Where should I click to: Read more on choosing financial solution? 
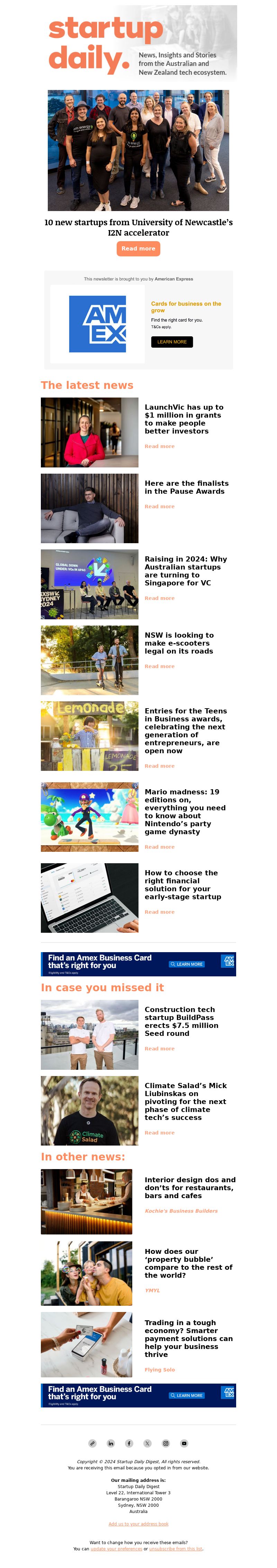[160, 912]
